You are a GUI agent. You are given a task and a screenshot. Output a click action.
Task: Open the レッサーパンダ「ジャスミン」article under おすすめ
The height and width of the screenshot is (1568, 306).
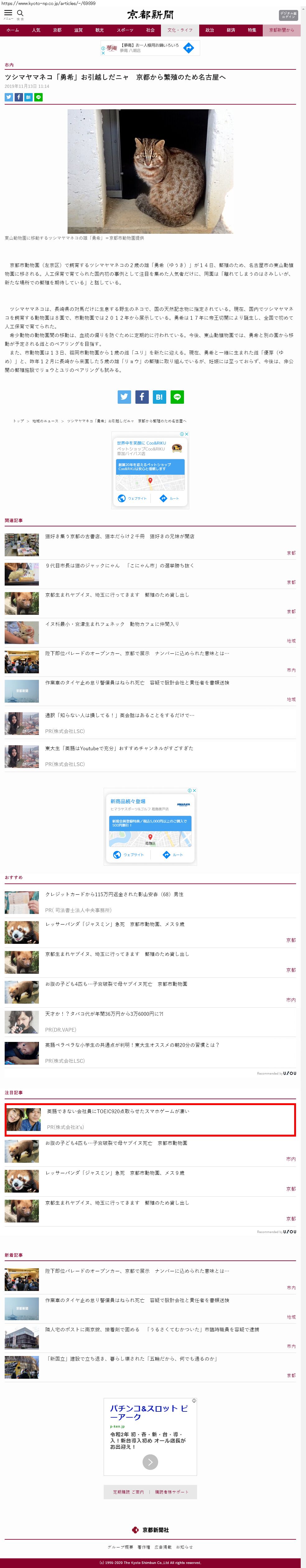[115, 924]
